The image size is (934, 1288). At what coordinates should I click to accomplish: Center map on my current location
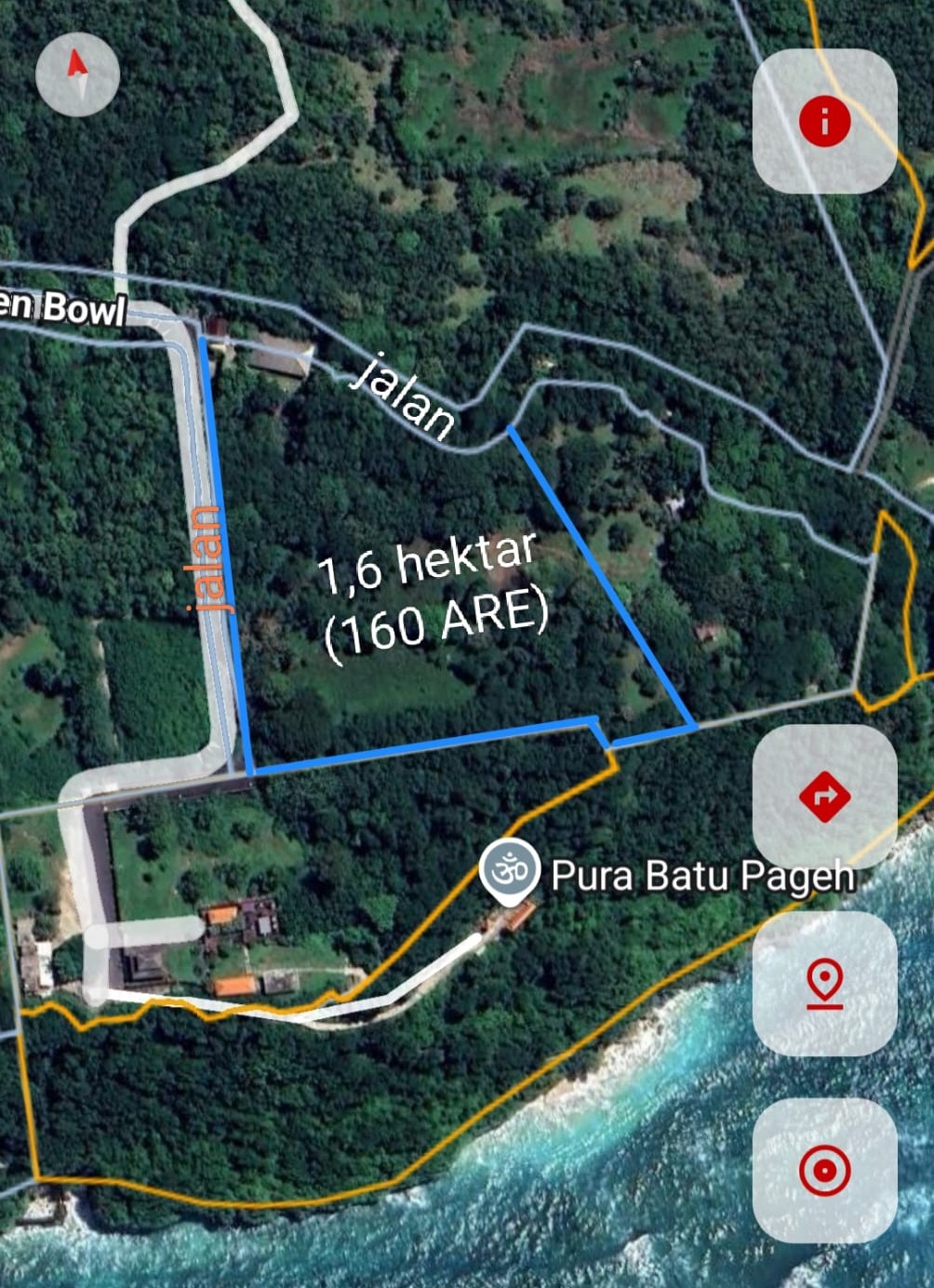tap(824, 1170)
